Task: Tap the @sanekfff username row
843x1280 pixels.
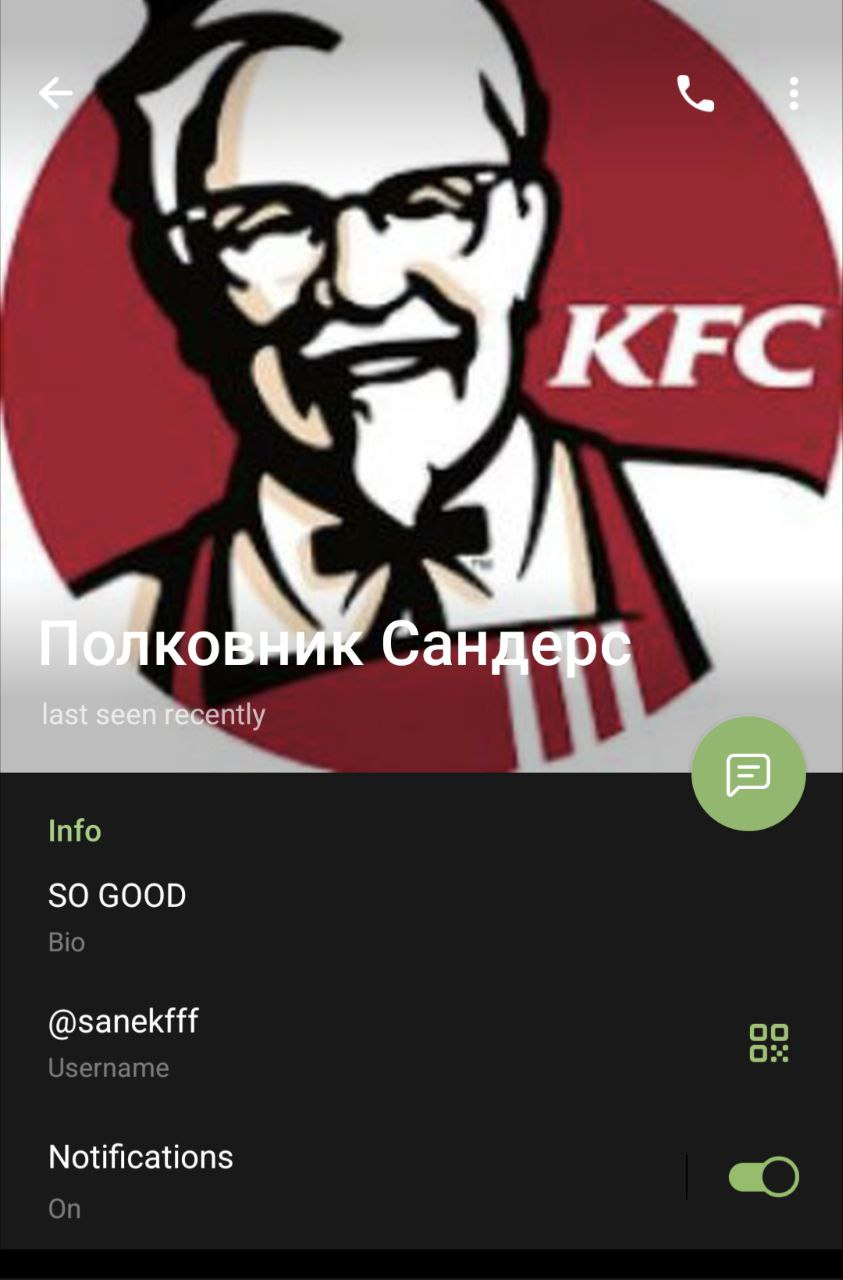Action: pos(300,1043)
